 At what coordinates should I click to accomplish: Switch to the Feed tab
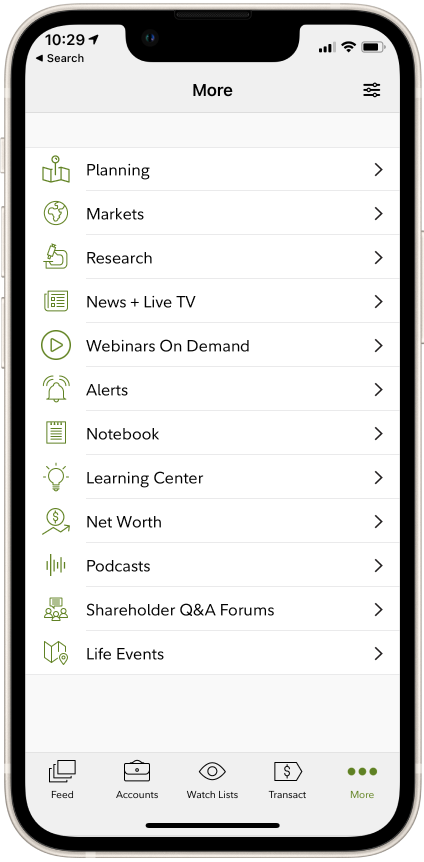62,780
